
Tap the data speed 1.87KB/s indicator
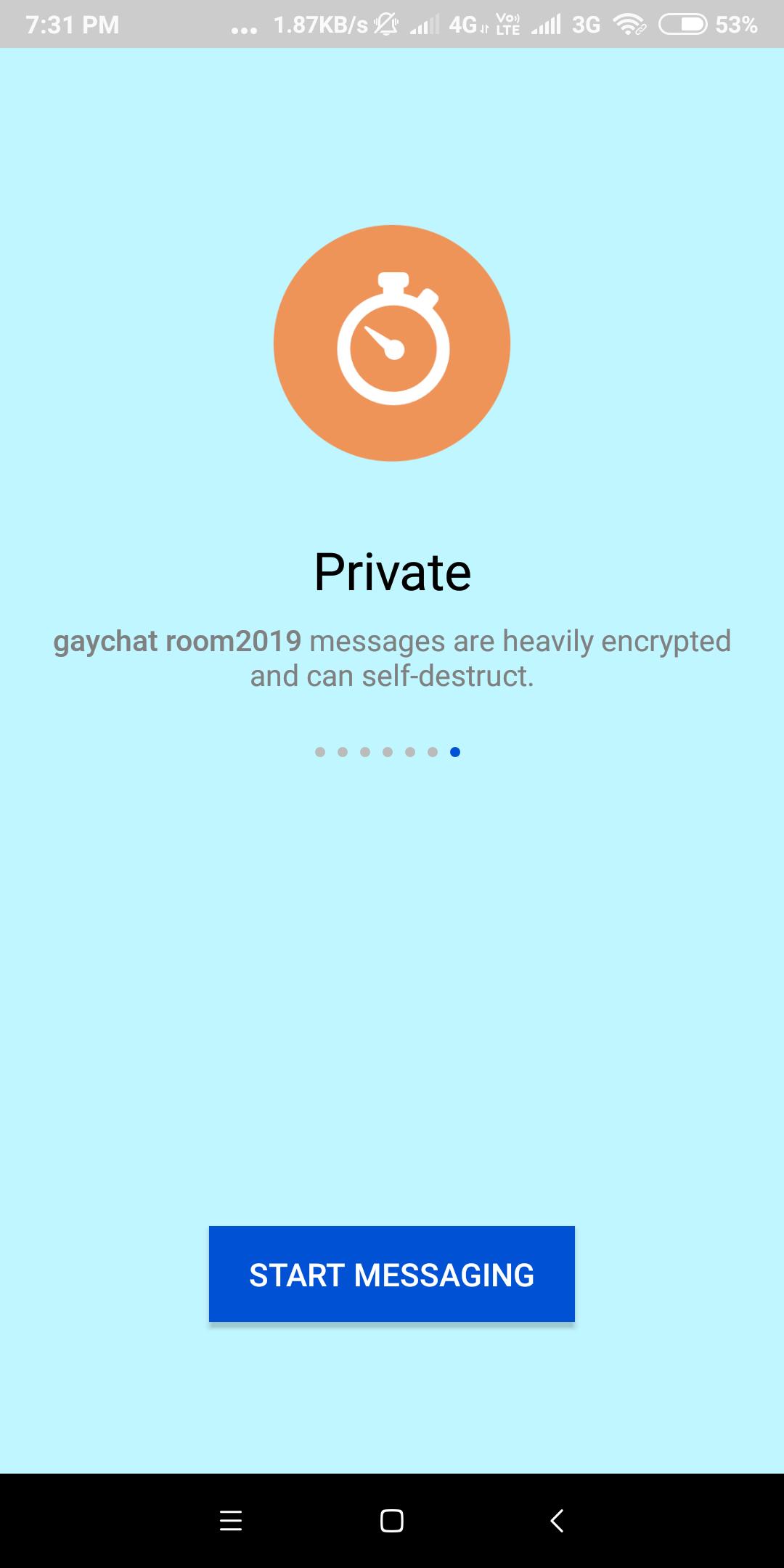click(319, 24)
